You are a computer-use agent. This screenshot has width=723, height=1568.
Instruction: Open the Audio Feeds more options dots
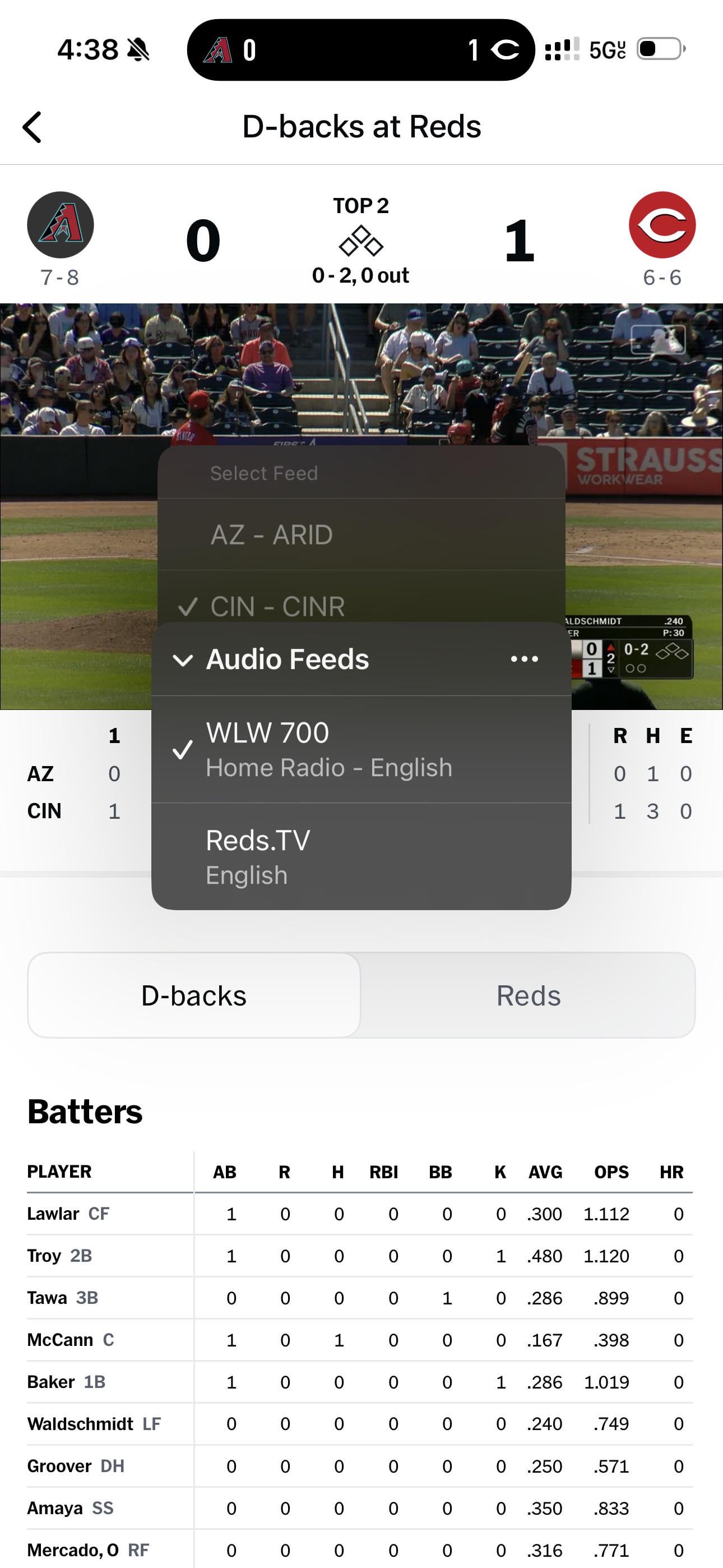[524, 659]
